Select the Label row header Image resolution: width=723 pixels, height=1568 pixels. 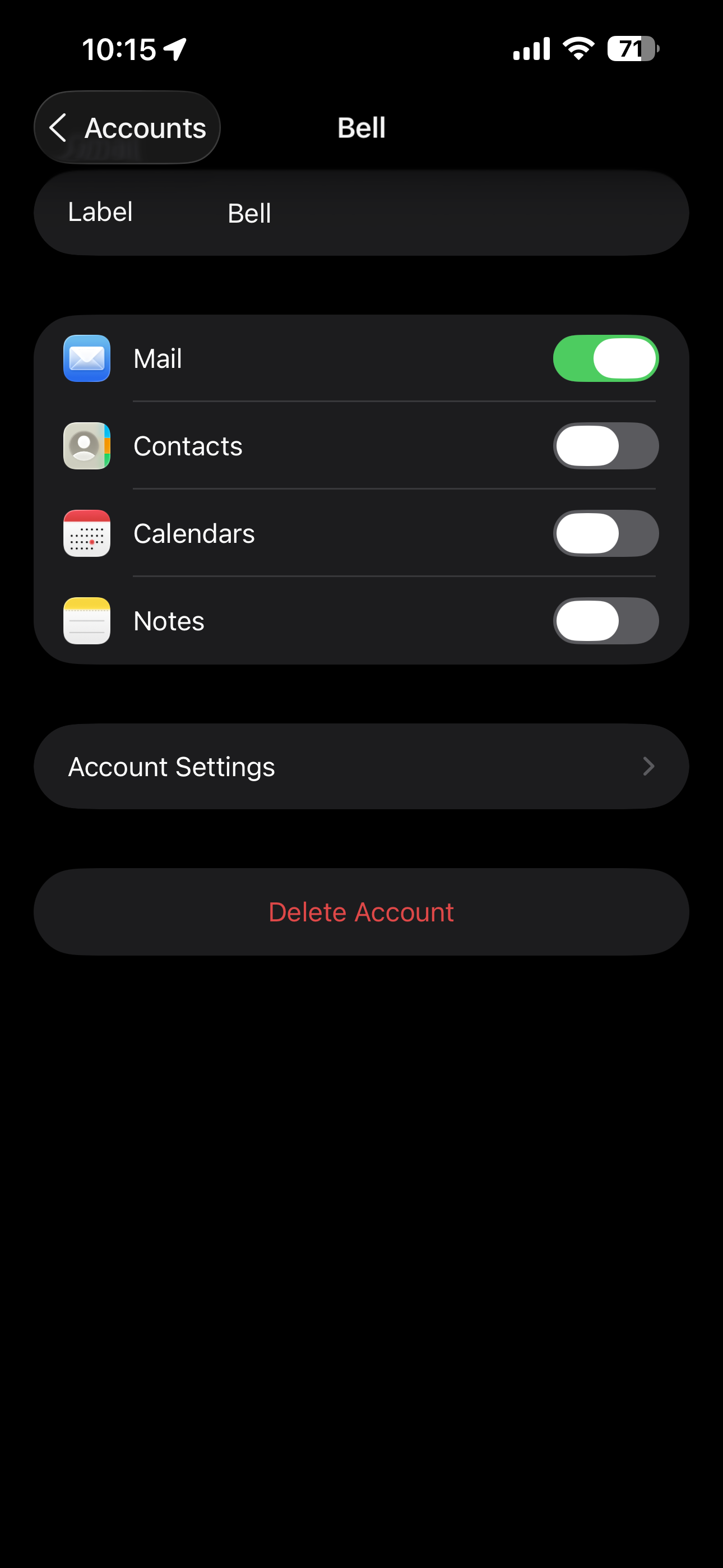[100, 213]
